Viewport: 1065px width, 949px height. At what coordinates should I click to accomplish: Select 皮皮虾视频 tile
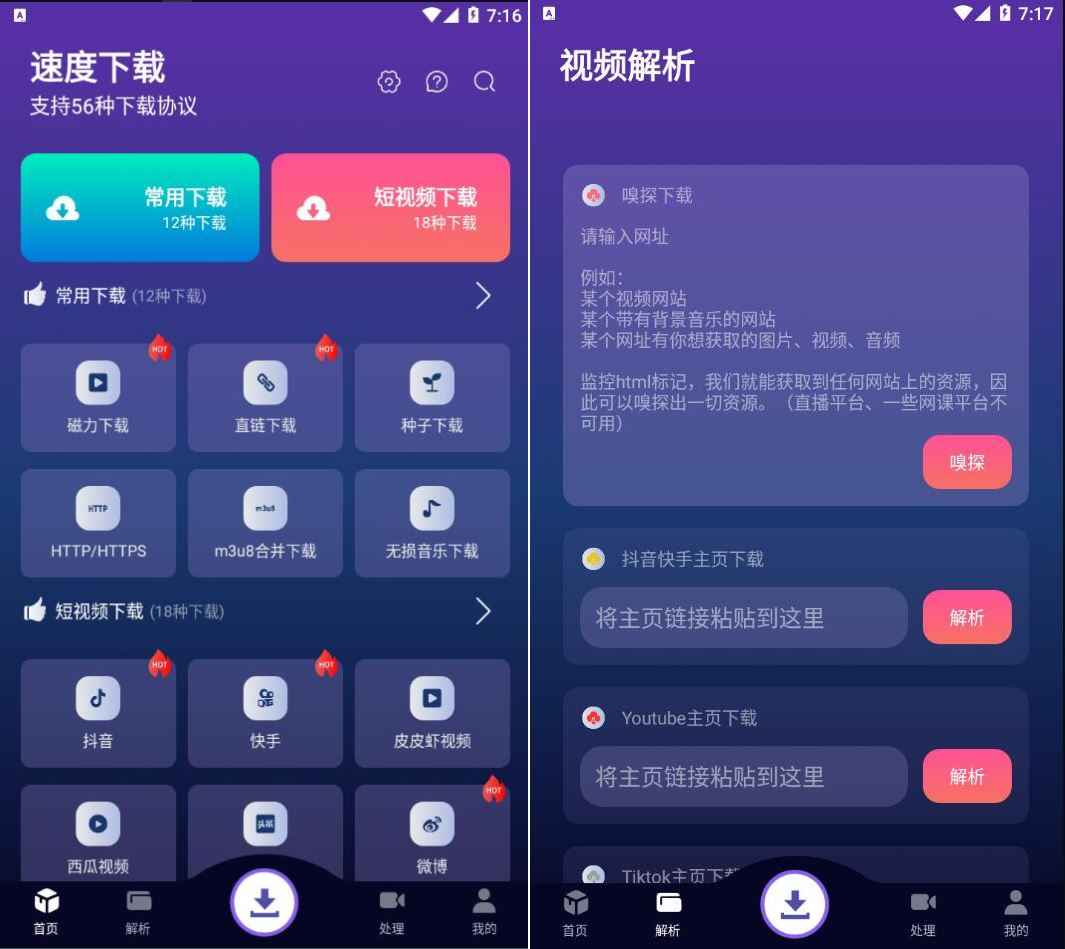(x=432, y=713)
